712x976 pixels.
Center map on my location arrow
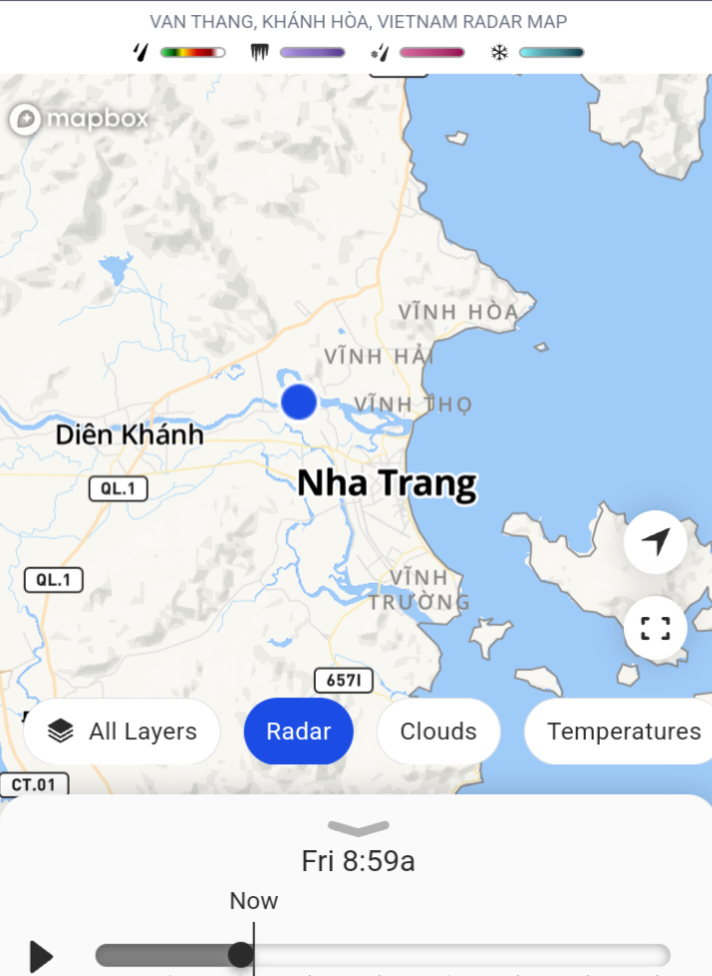point(655,542)
